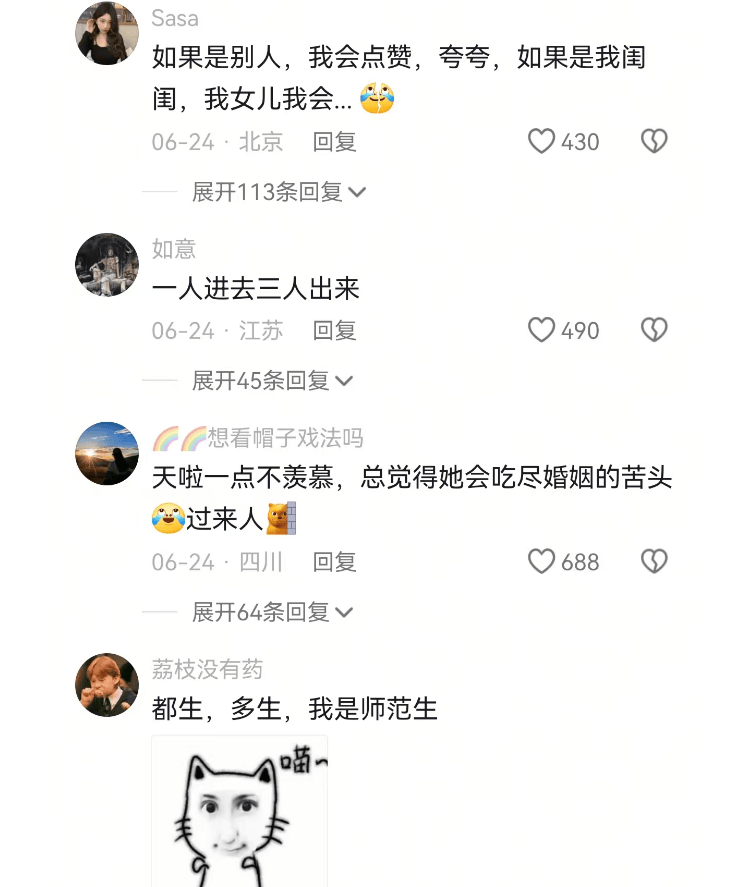Screen dimensions: 736x887
Task: Open 想看帽子戏法吗's profile avatar
Action: [107, 453]
